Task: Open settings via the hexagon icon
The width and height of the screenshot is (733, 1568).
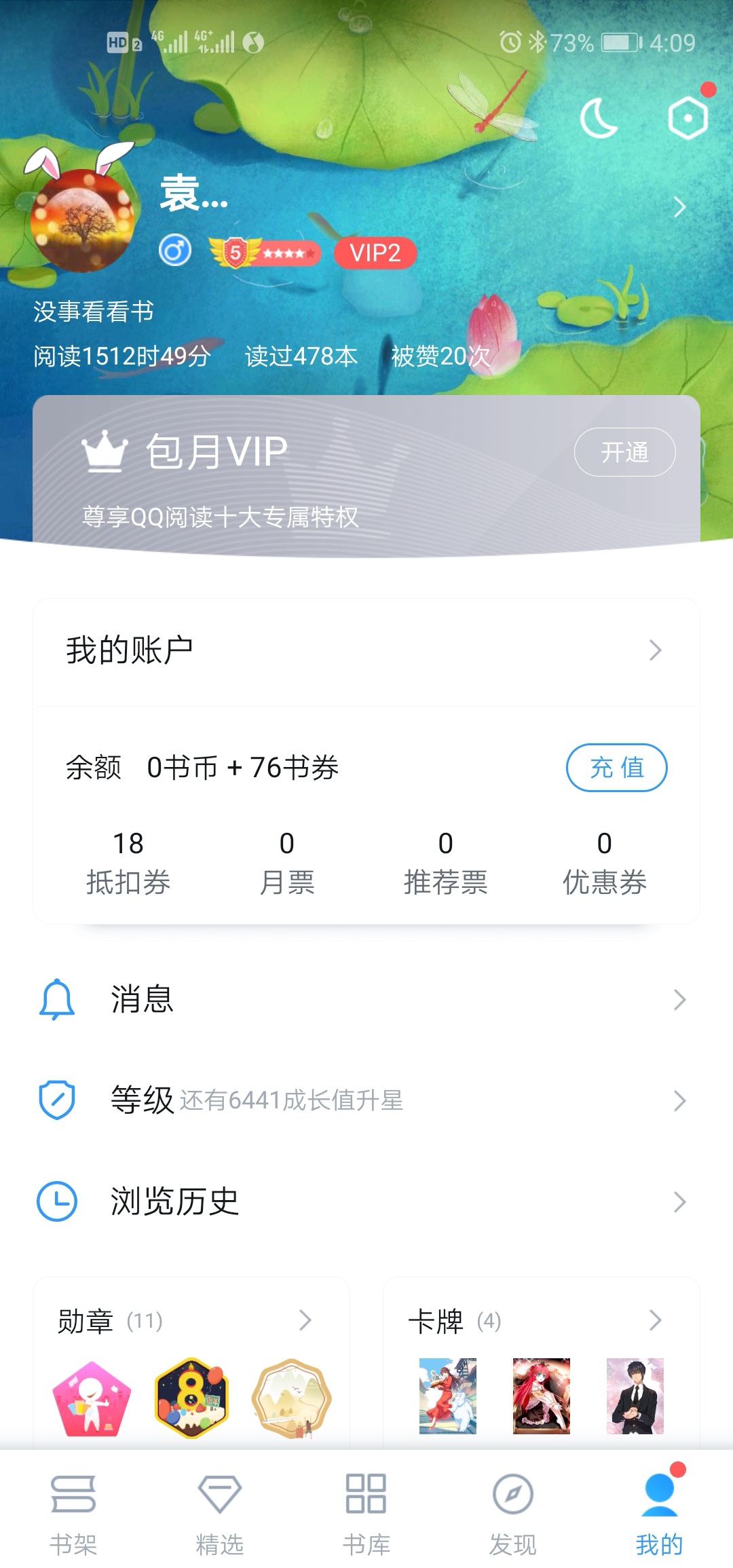Action: click(x=688, y=118)
